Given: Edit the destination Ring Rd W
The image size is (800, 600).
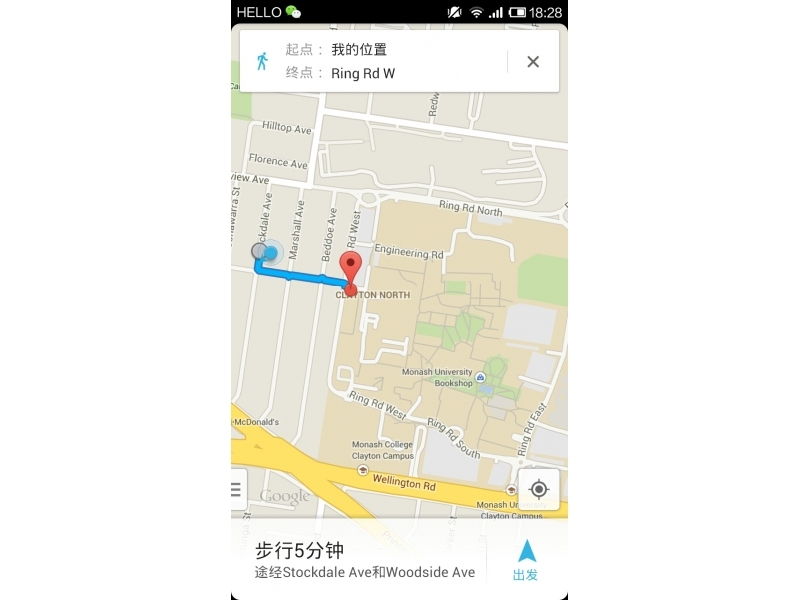Looking at the screenshot, I should tap(362, 73).
